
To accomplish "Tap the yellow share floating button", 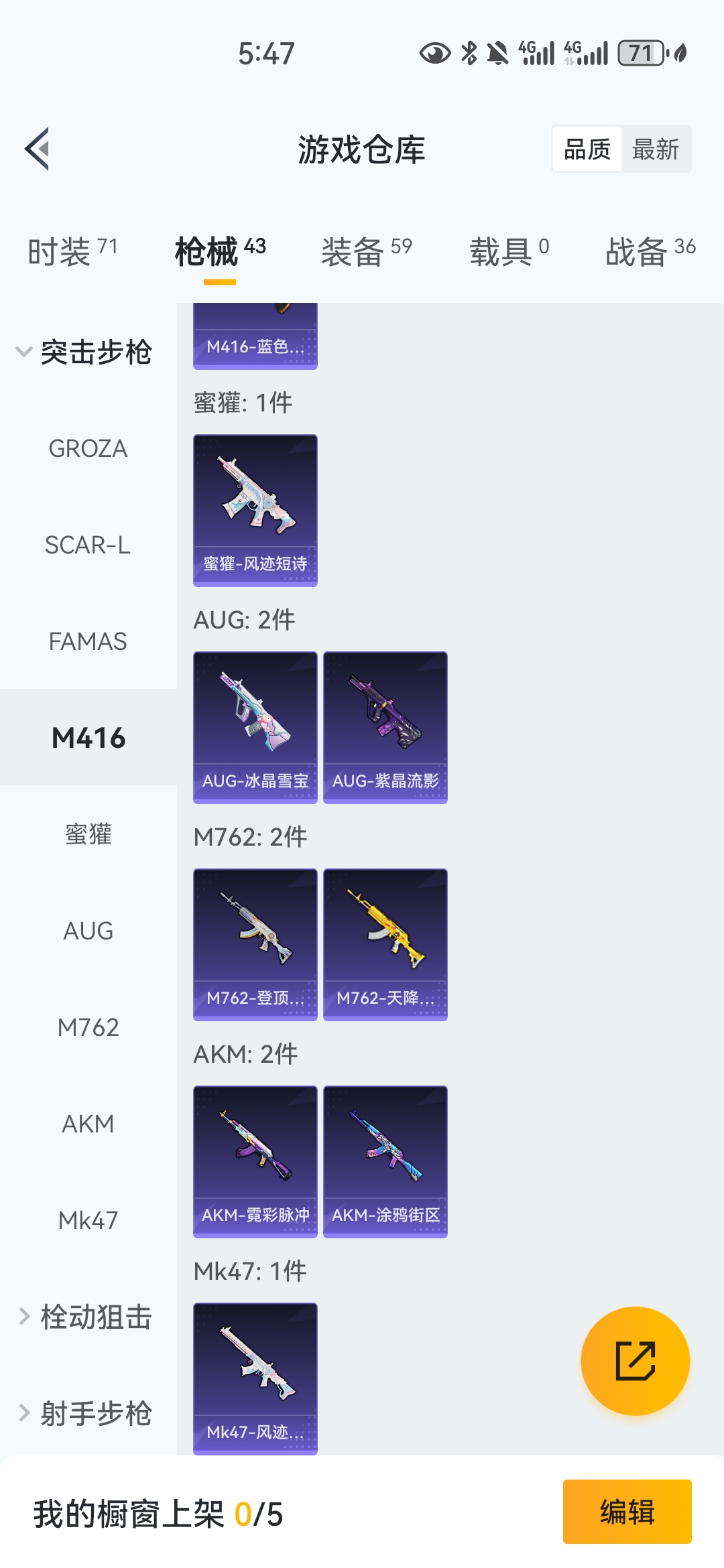I will tap(635, 1361).
